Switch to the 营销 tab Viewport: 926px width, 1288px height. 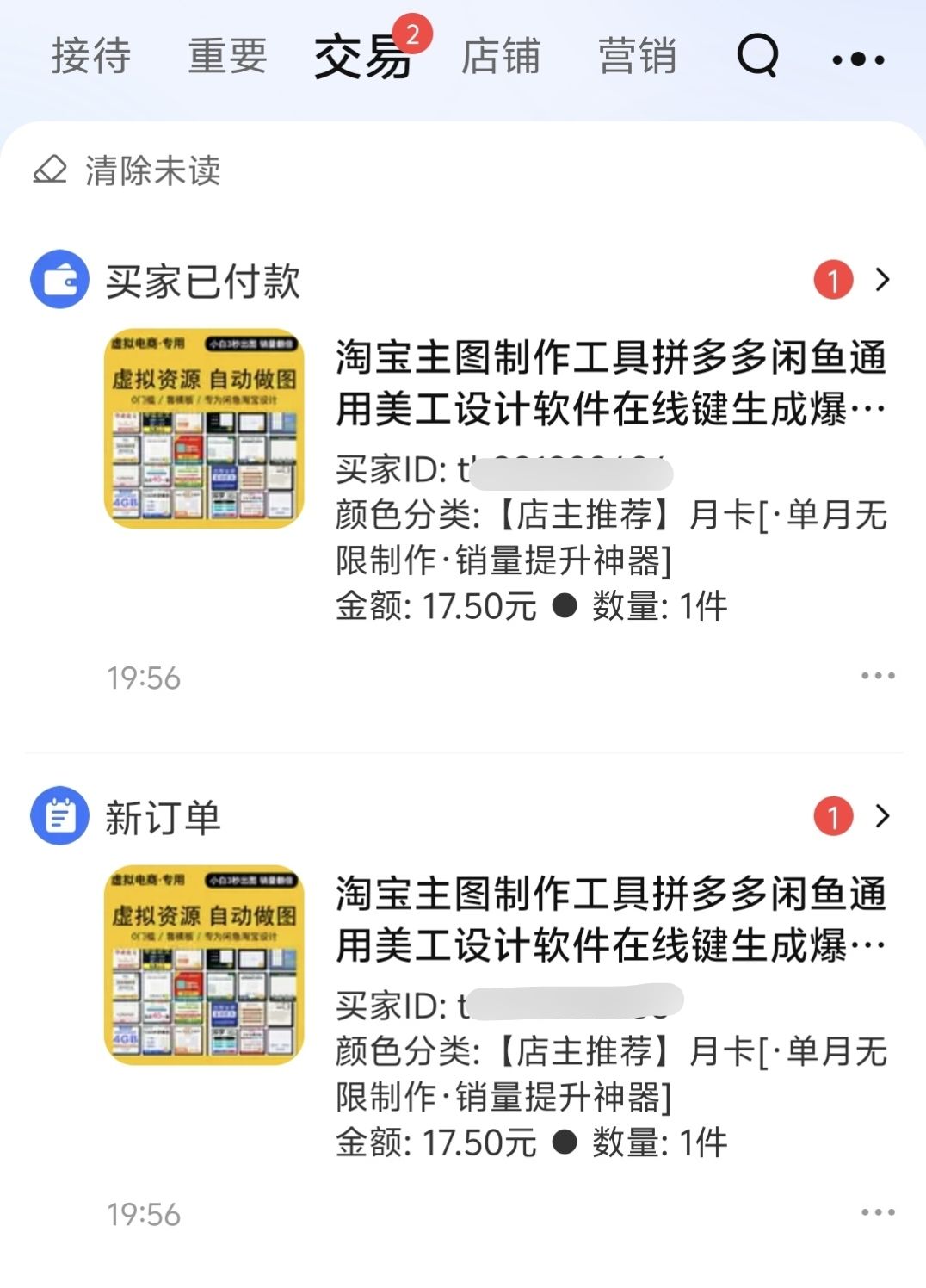[x=637, y=57]
